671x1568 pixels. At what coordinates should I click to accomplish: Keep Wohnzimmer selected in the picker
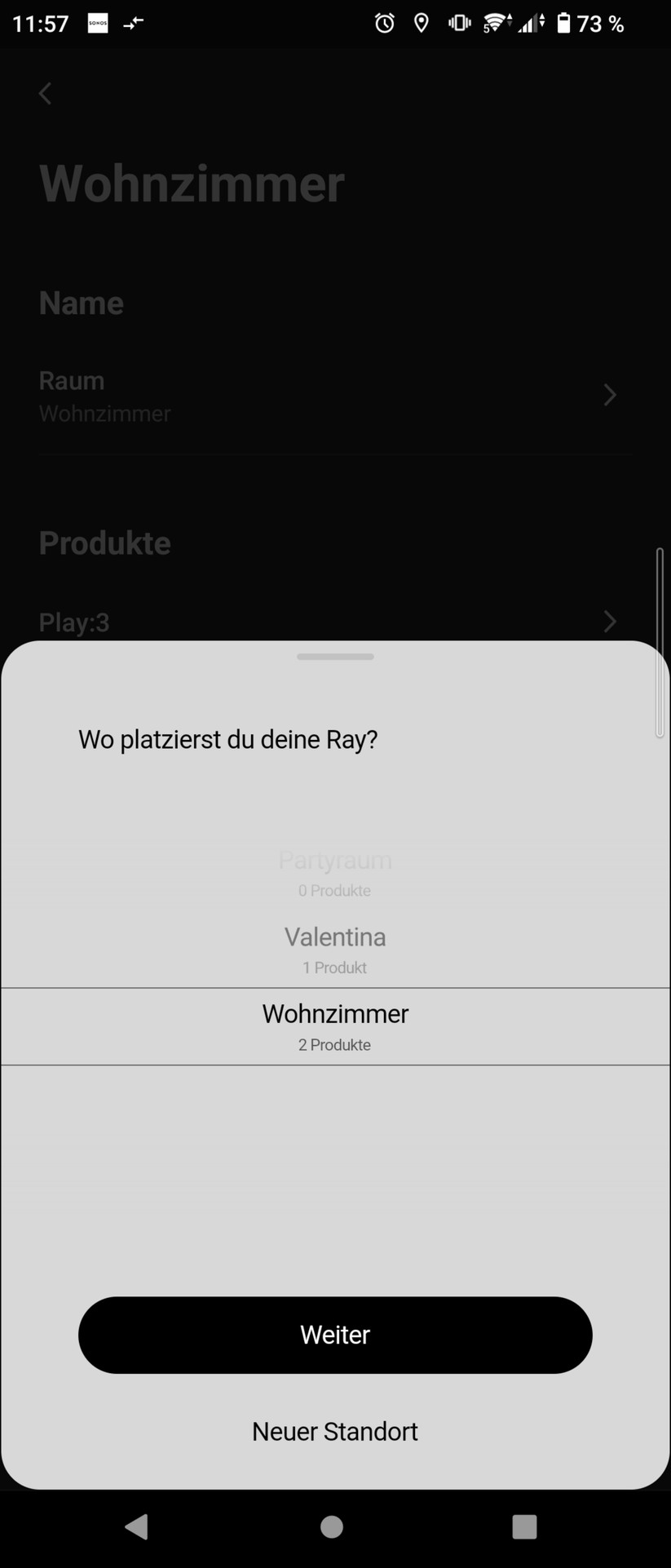(x=334, y=1025)
